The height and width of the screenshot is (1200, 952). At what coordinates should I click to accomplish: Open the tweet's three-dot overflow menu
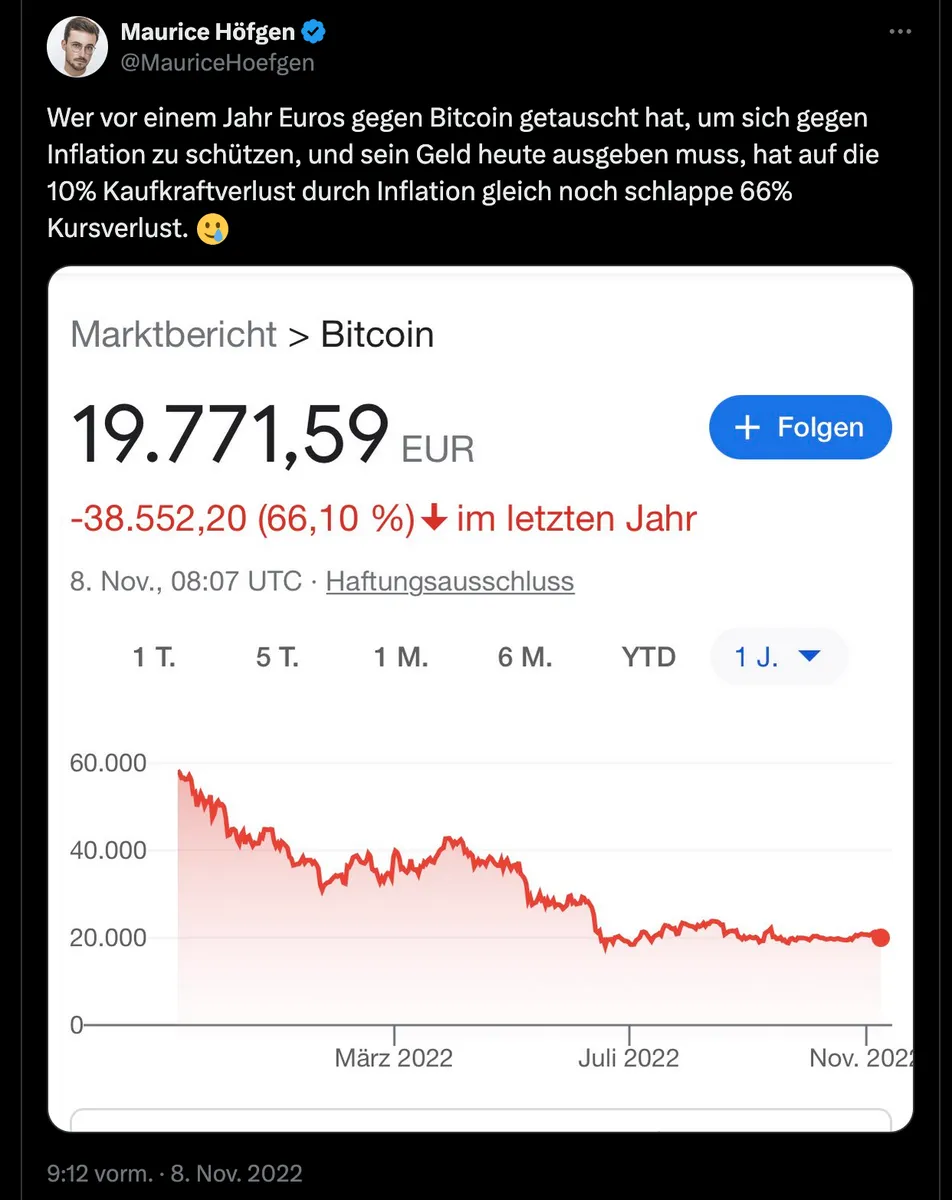point(900,32)
